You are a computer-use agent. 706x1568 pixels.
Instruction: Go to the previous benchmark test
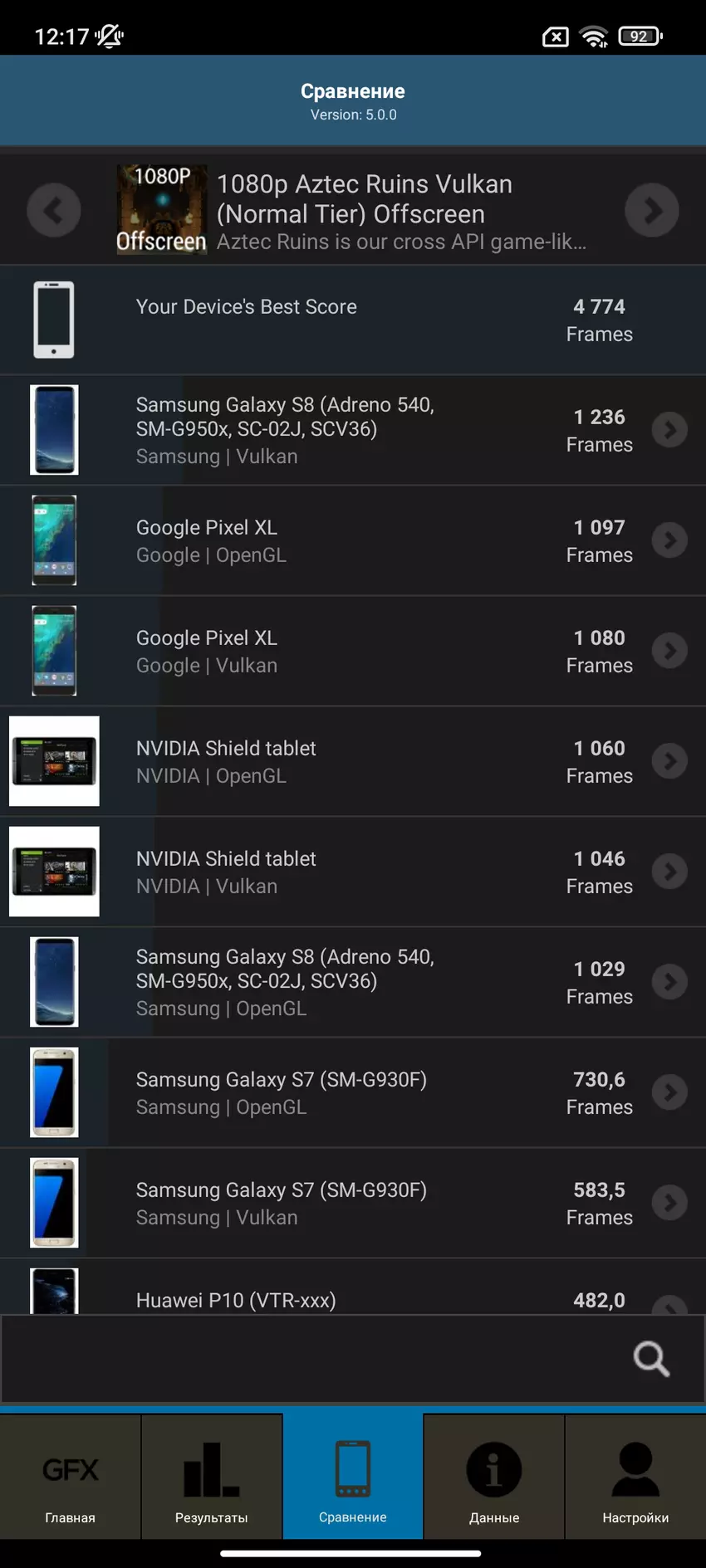point(54,210)
